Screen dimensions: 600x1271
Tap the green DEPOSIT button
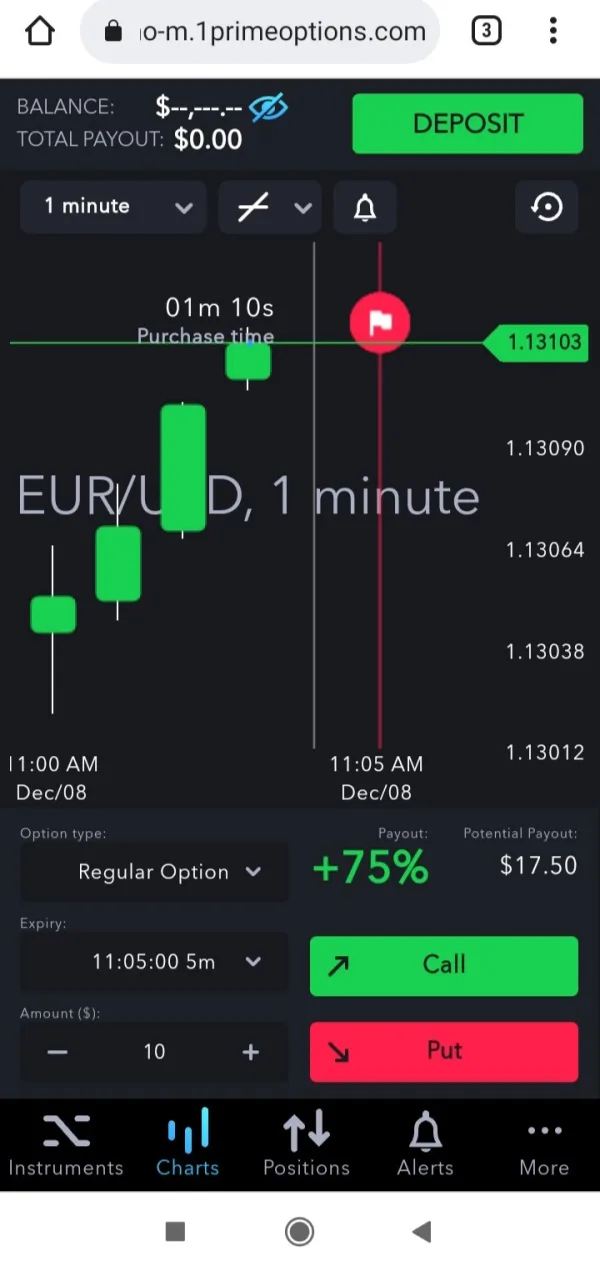[x=467, y=124]
